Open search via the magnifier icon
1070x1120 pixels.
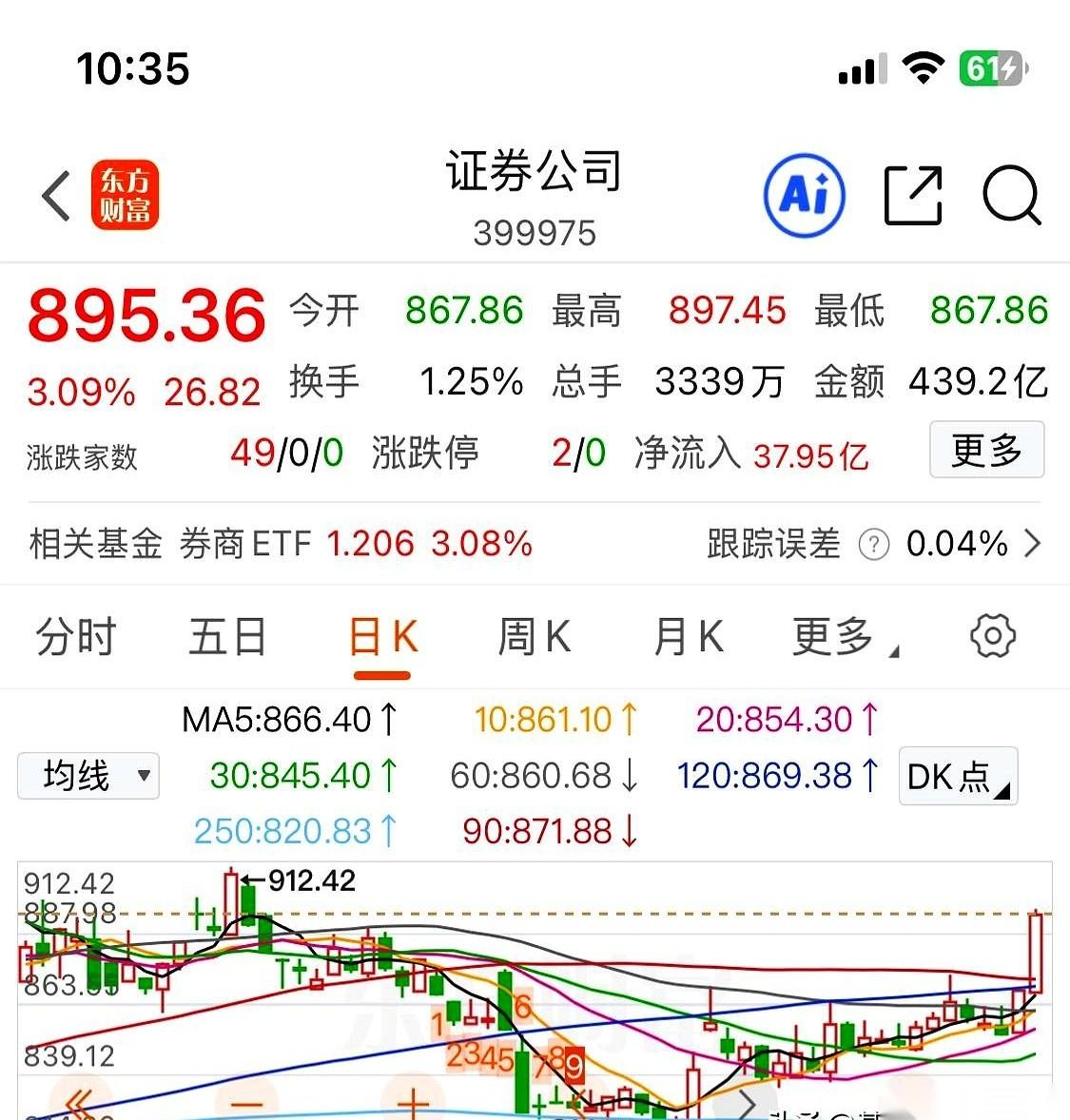1012,195
